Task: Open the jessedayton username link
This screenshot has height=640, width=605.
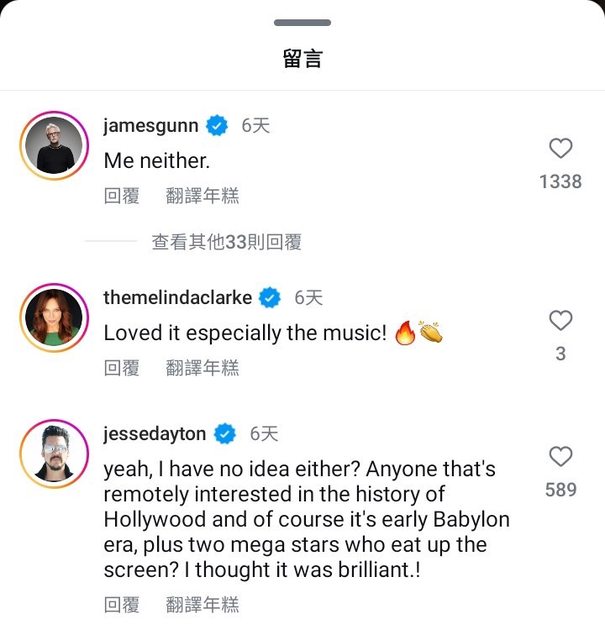Action: point(155,434)
